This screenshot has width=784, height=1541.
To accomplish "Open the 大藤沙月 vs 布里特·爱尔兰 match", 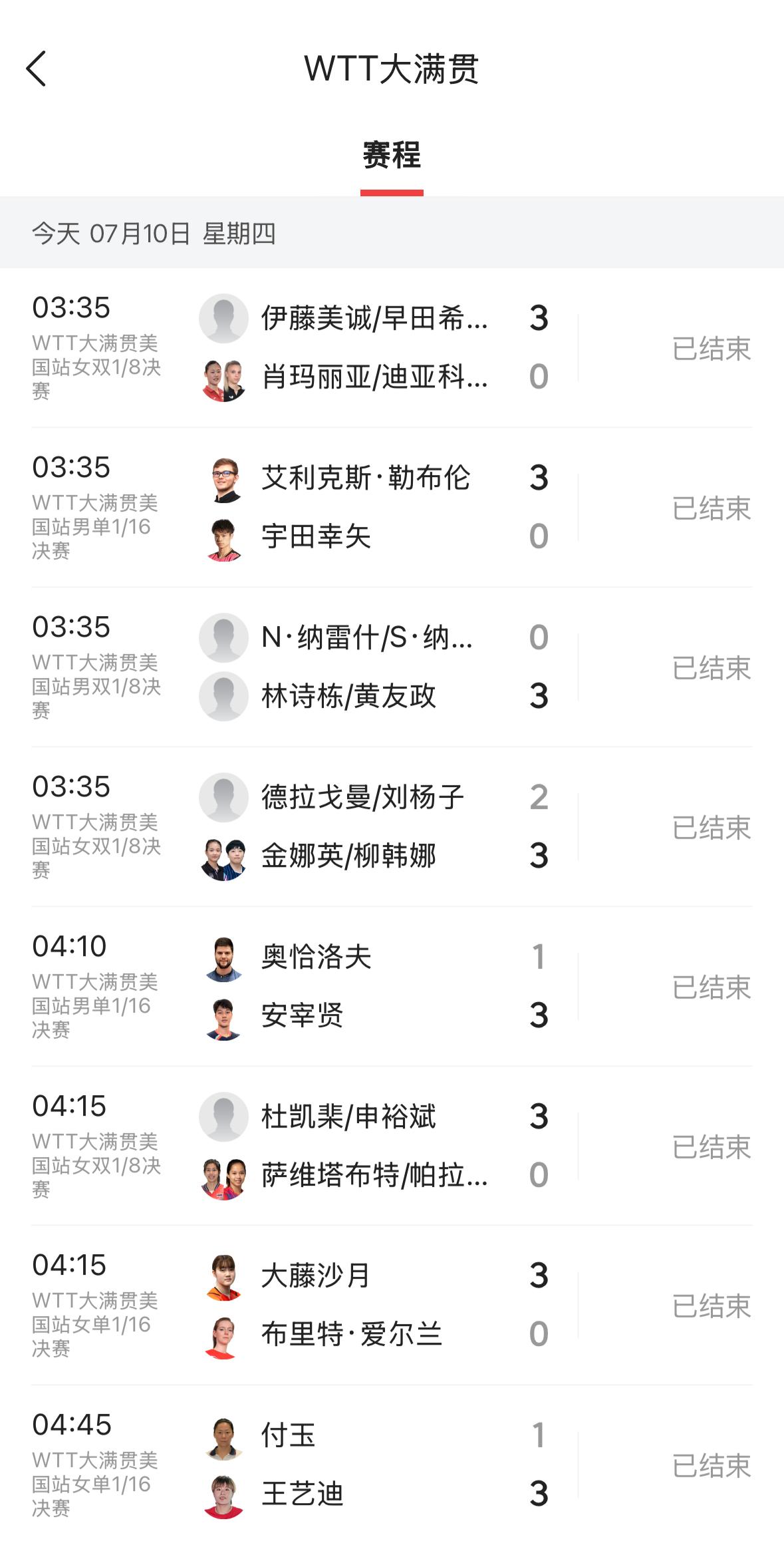I will (x=392, y=1305).
